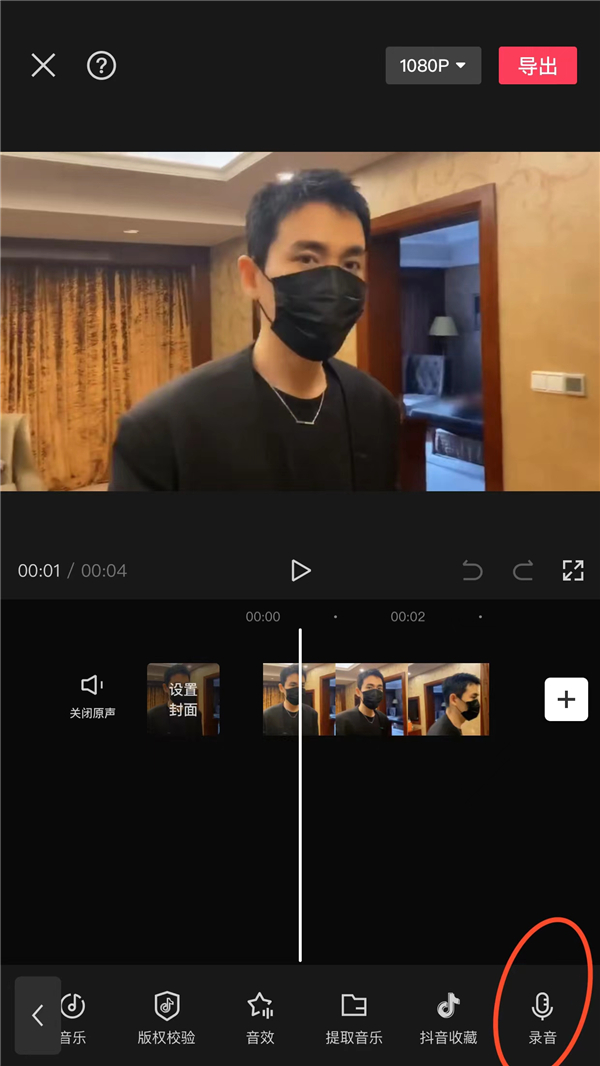
Task: Open 版权校验 copyright check
Action: [x=166, y=1017]
